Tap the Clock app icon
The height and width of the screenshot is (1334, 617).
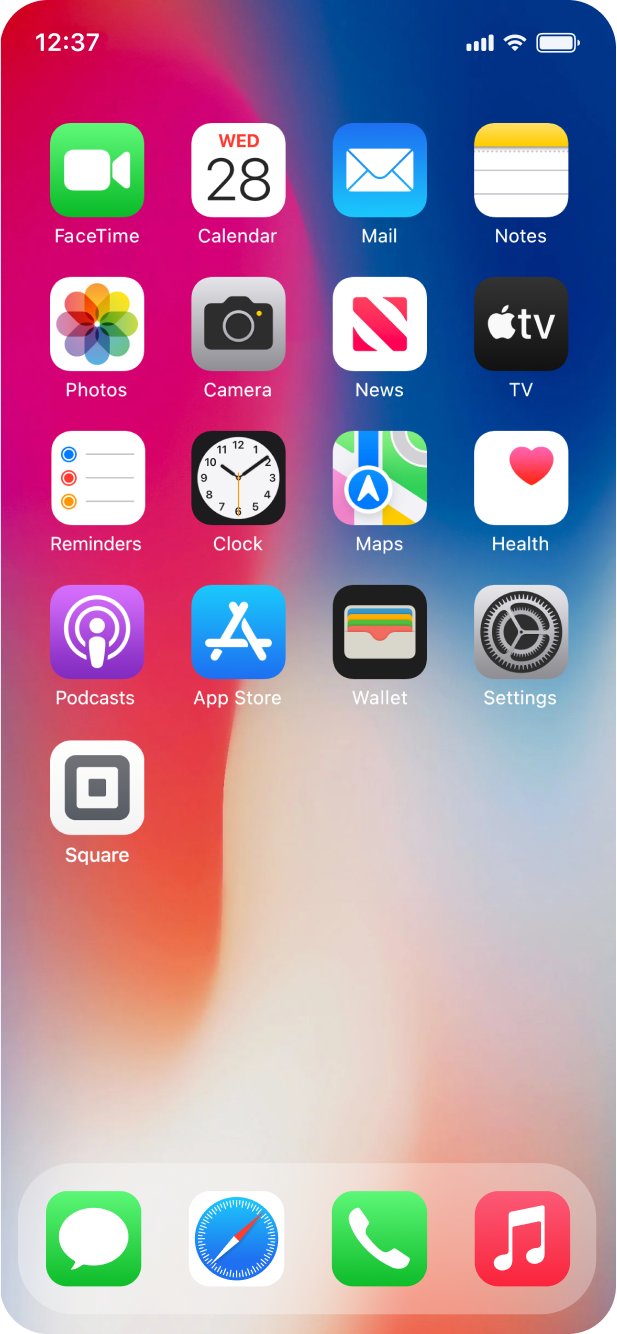pyautogui.click(x=238, y=478)
